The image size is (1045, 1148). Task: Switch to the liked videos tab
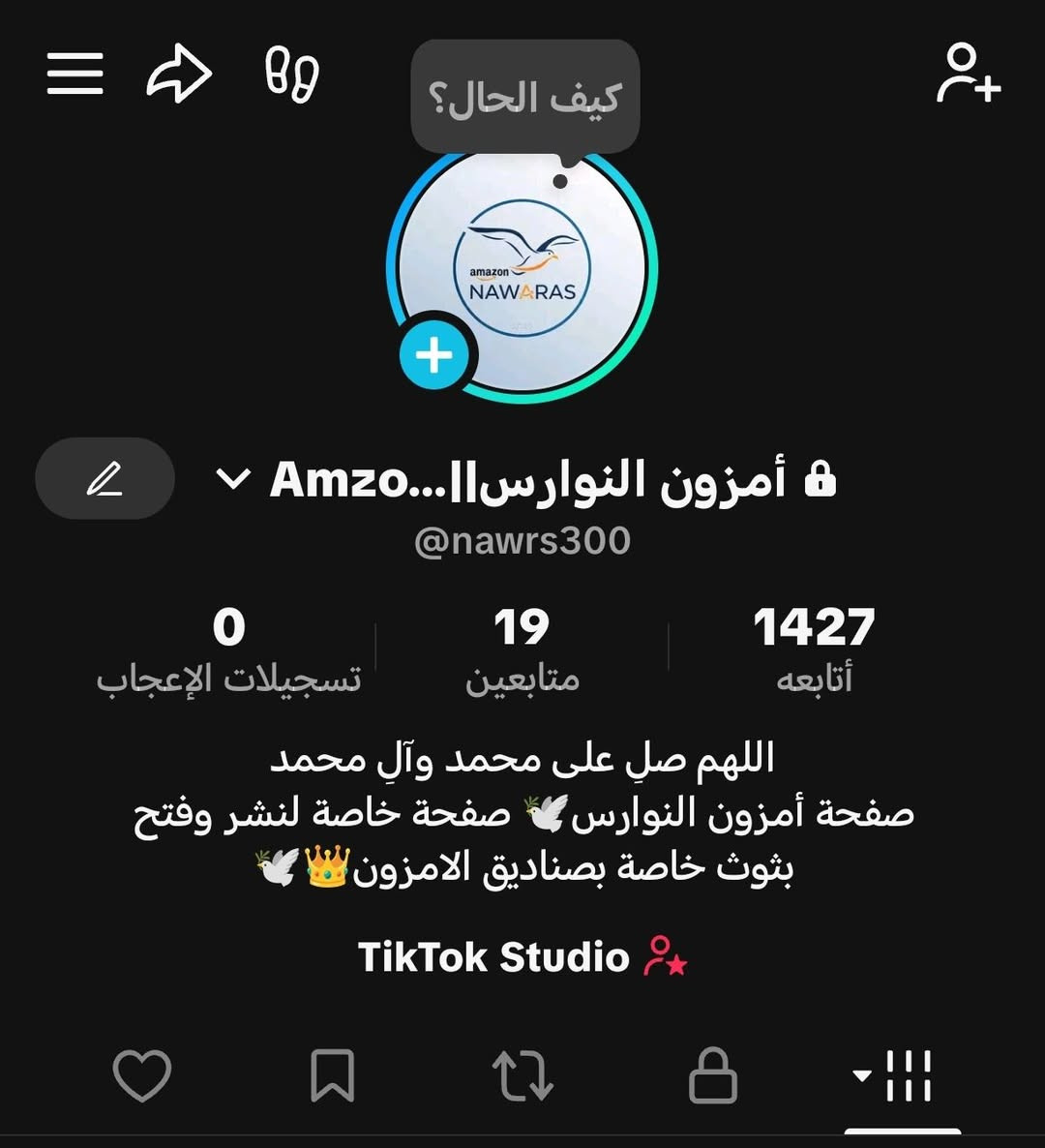tap(142, 1075)
